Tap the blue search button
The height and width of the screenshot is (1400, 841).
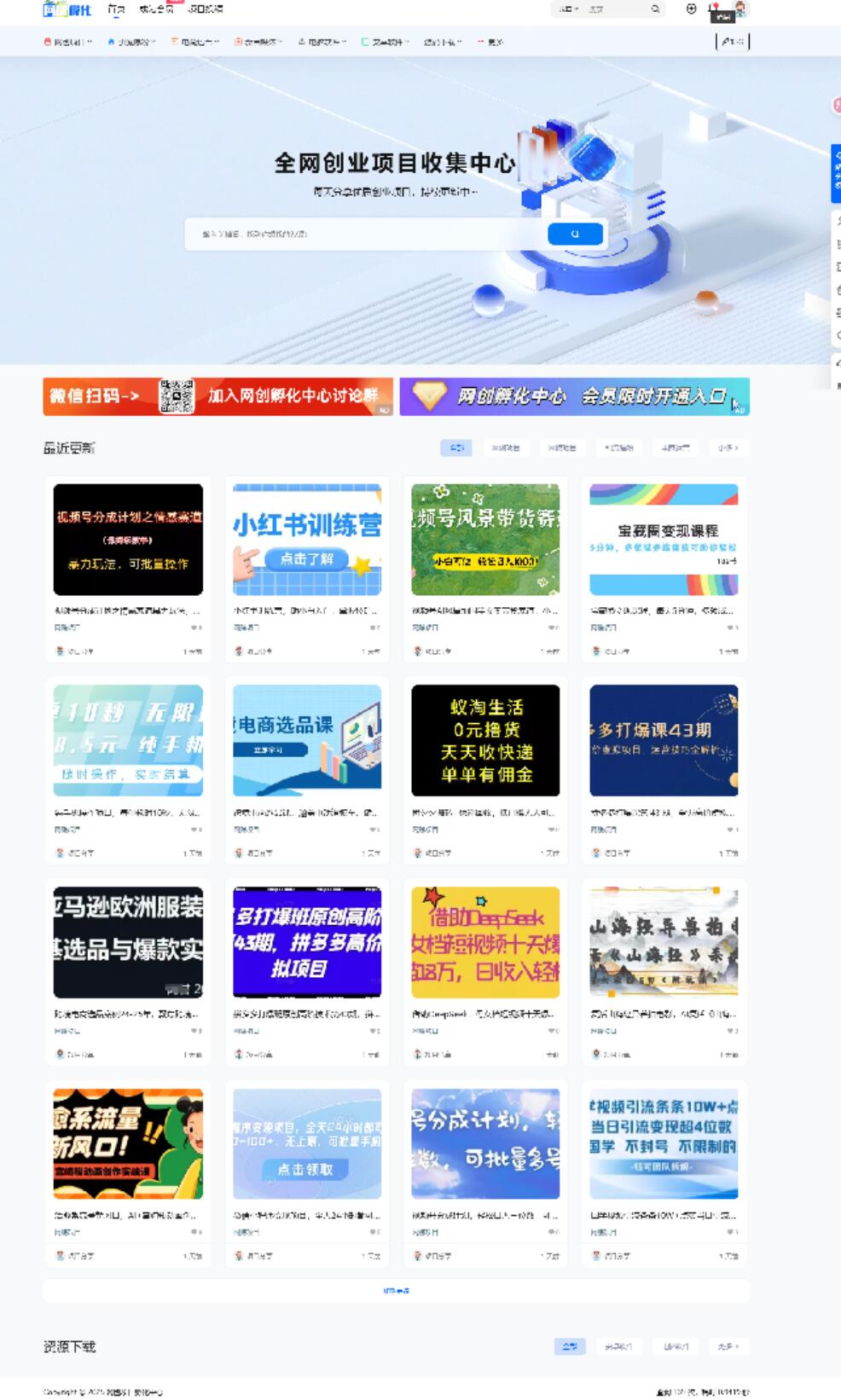pyautogui.click(x=574, y=234)
